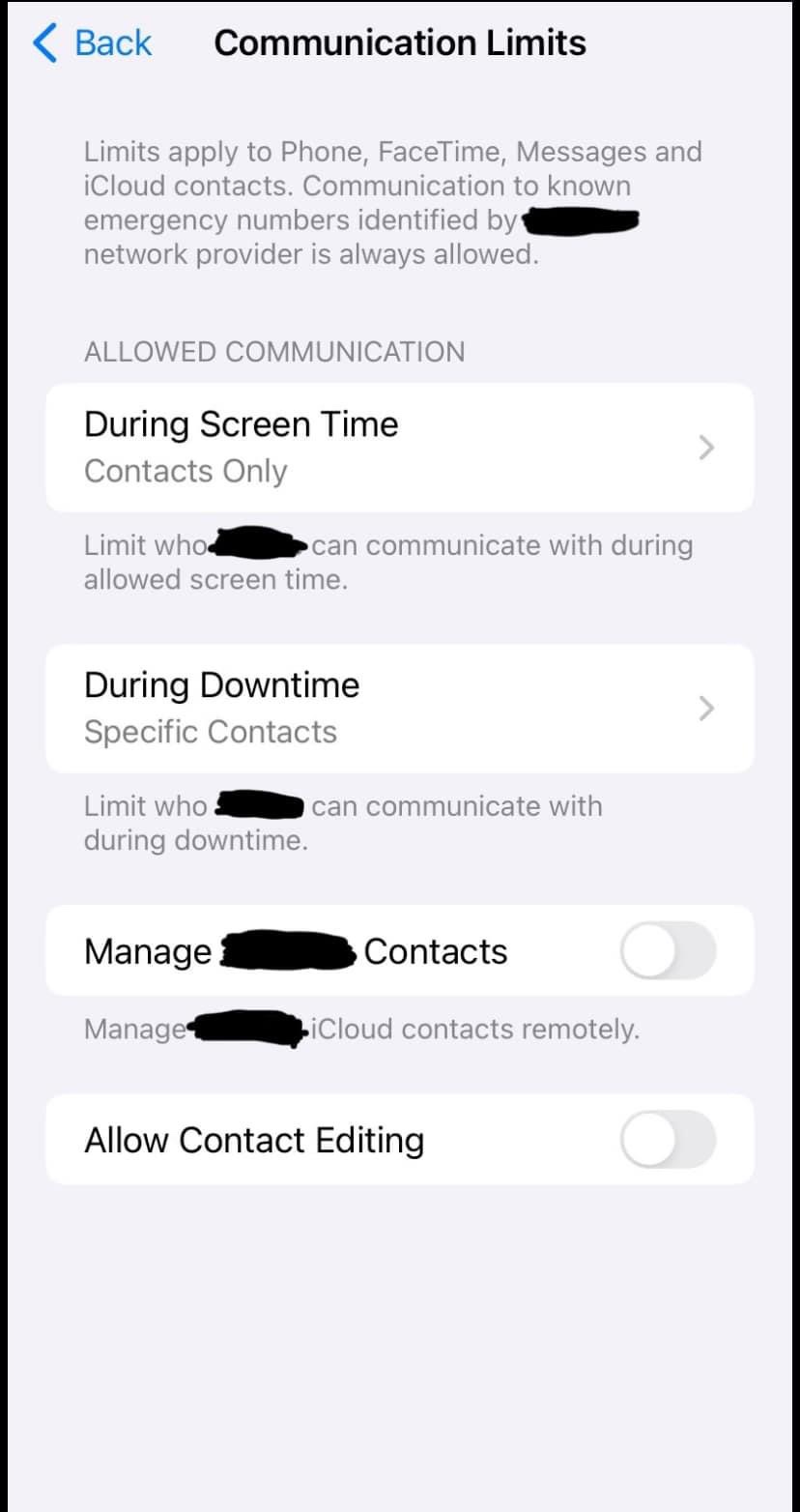Go back to the previous screen
The height and width of the screenshot is (1512, 800).
click(92, 44)
